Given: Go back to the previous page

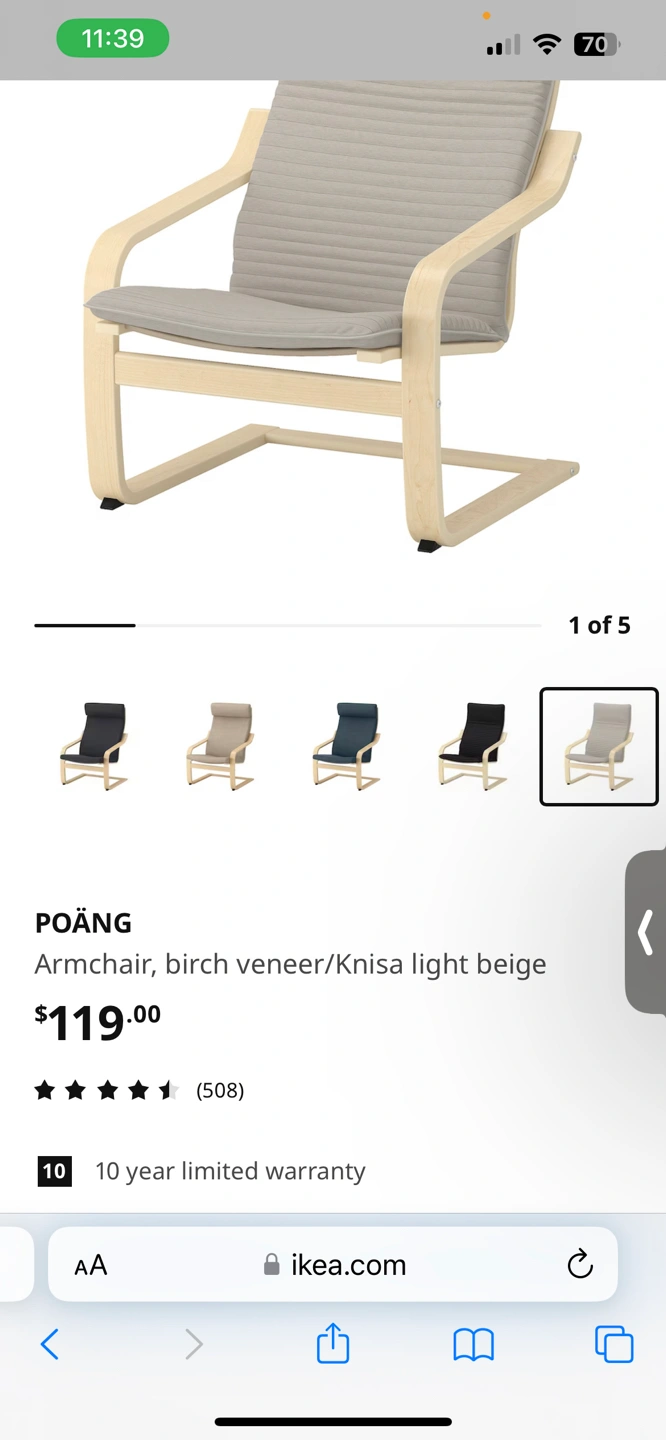Looking at the screenshot, I should (x=50, y=1344).
